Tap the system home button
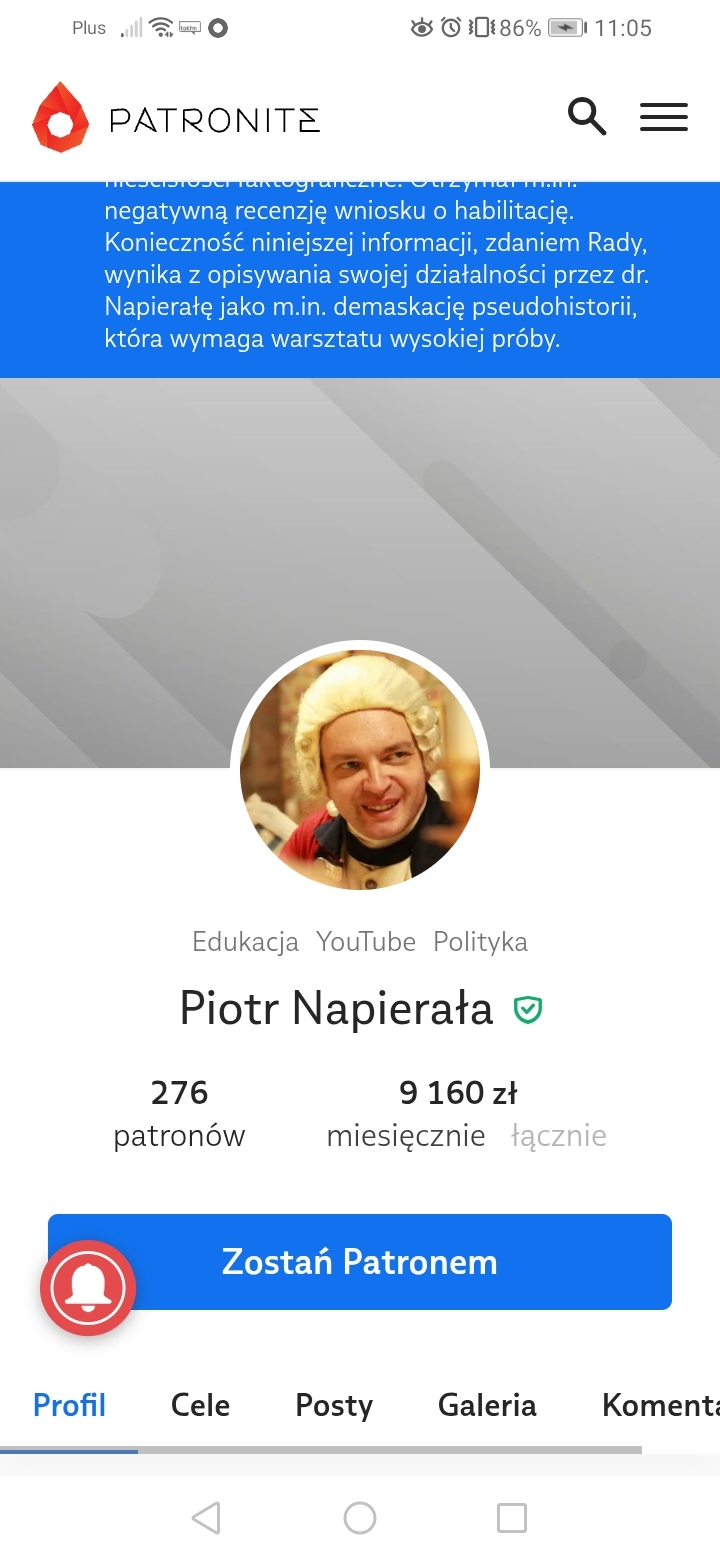The width and height of the screenshot is (720, 1560). 360,1518
